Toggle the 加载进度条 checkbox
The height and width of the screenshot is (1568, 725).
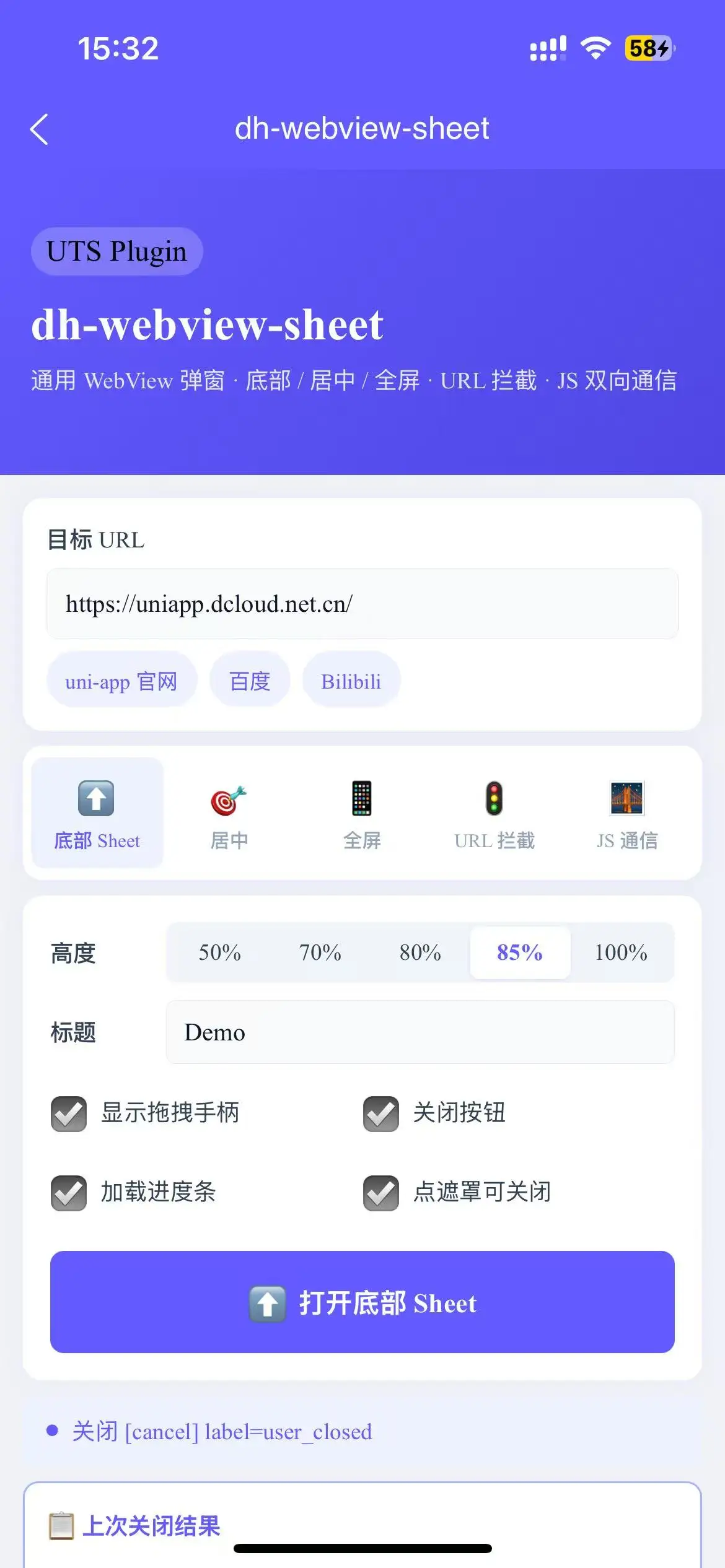[x=69, y=1193]
